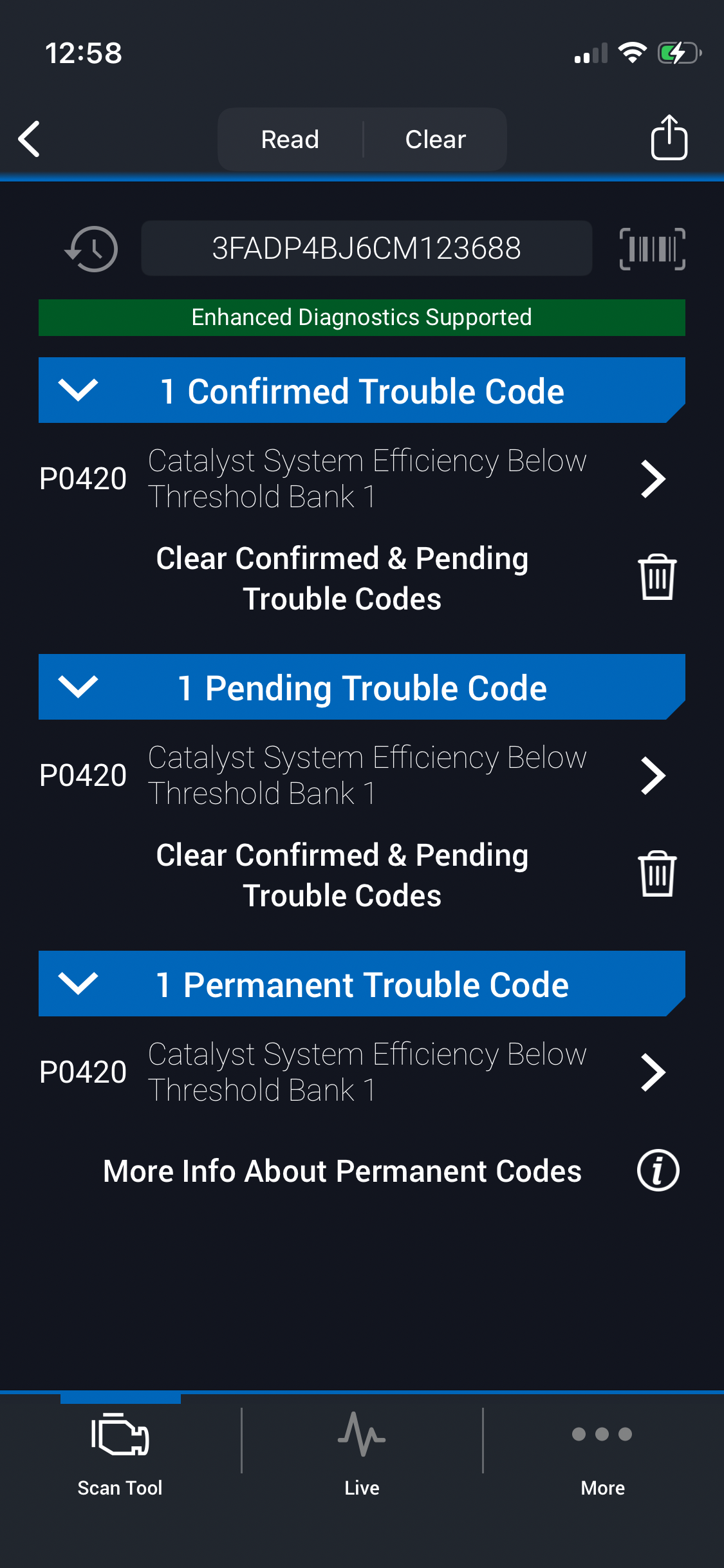The image size is (724, 1568).
Task: Open P0420 details under Permanent Trouble Code
Action: pyautogui.click(x=653, y=1072)
